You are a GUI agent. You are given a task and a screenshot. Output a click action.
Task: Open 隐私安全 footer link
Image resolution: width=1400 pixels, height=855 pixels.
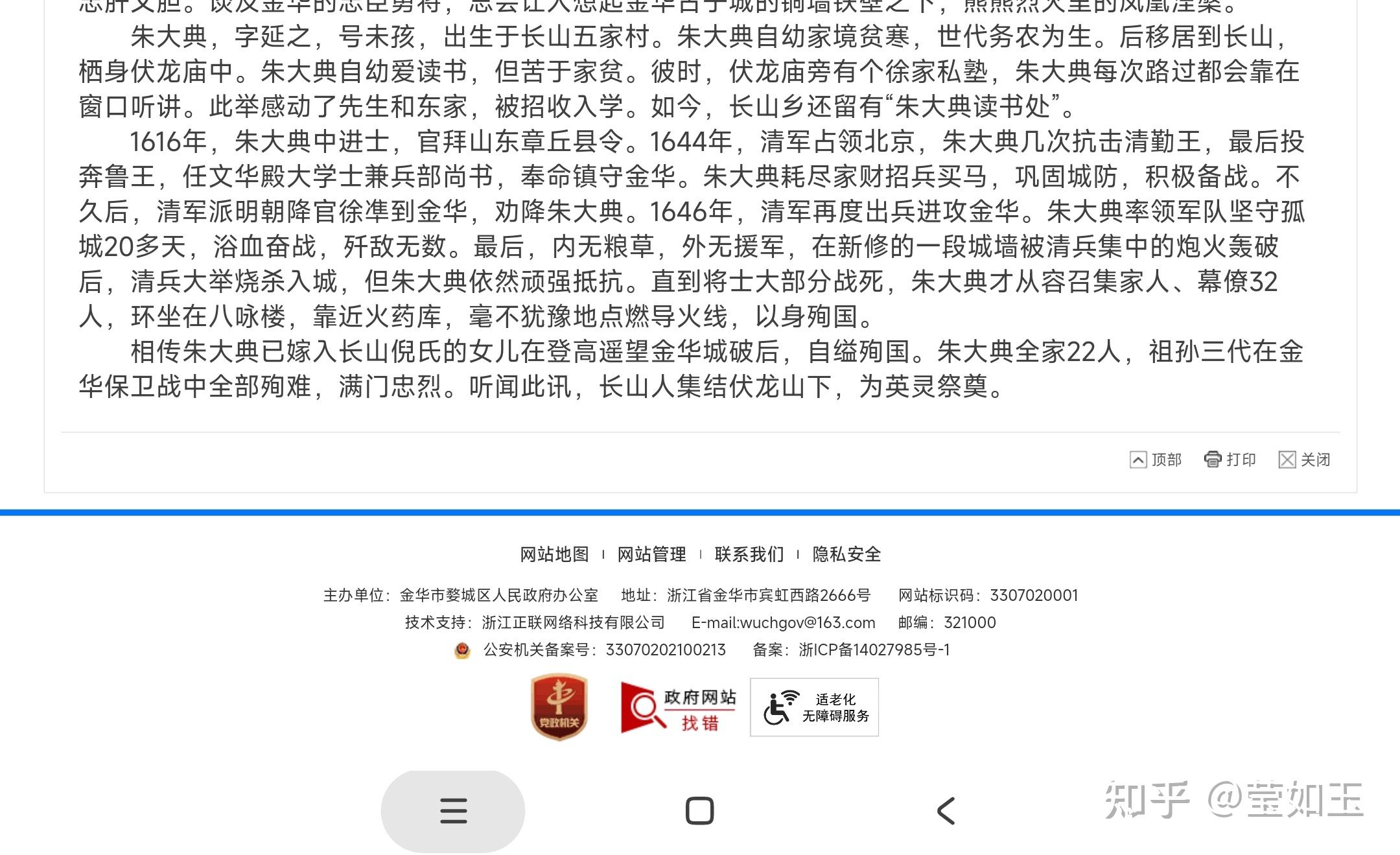tap(846, 554)
